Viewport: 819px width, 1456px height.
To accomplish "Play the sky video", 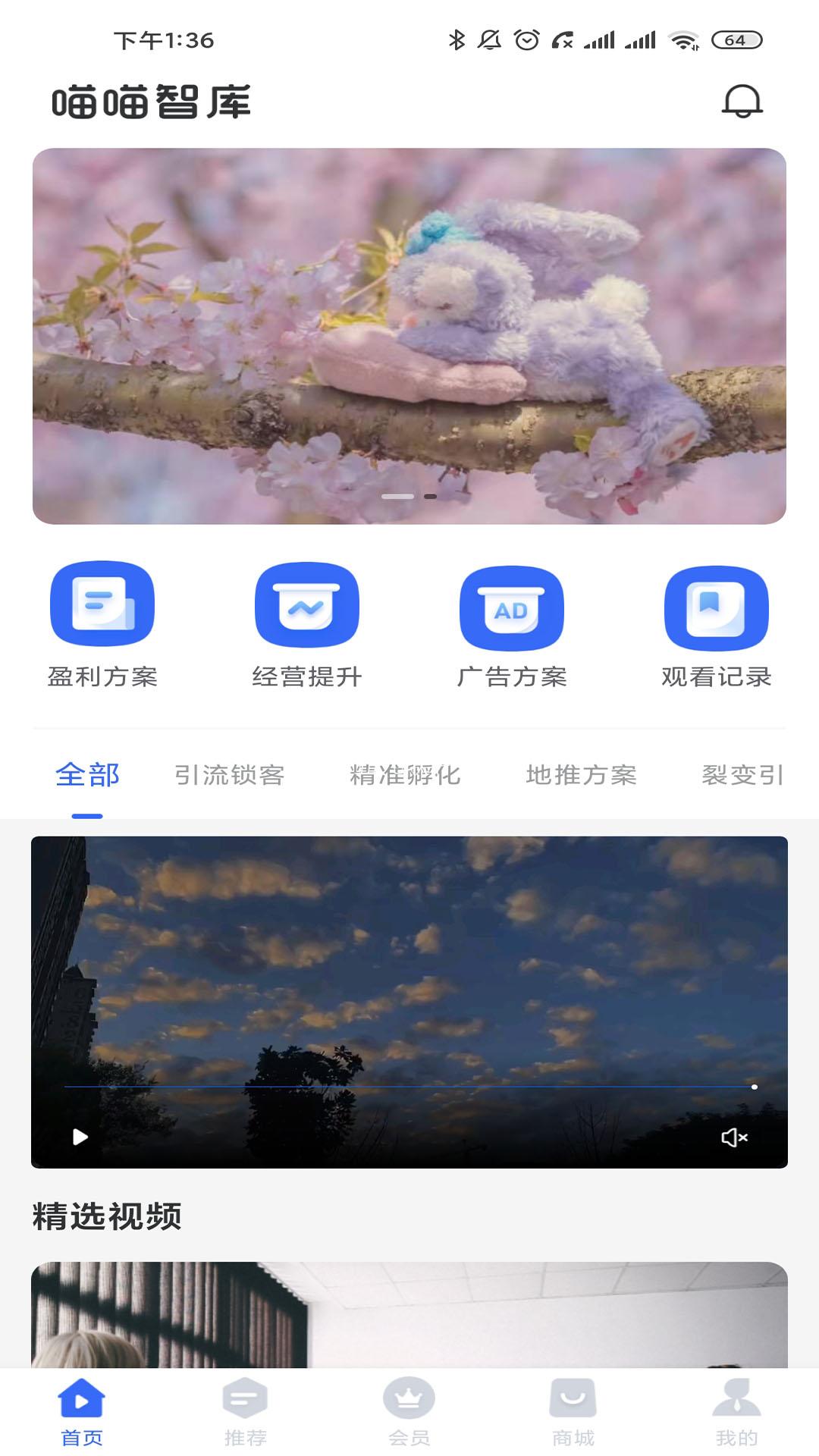I will pos(80,1137).
